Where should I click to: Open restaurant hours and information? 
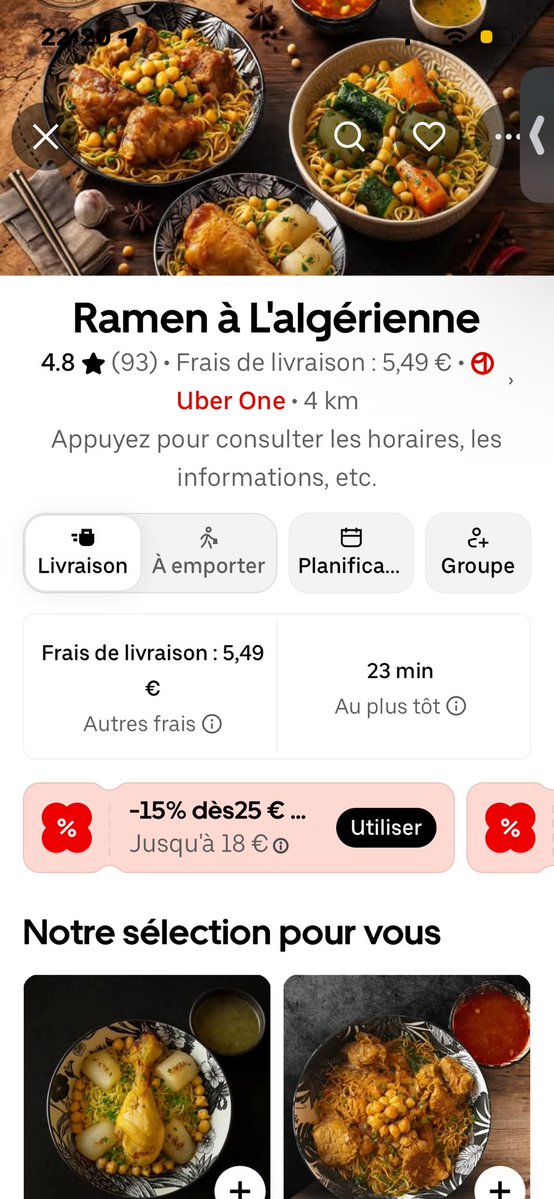click(x=276, y=458)
